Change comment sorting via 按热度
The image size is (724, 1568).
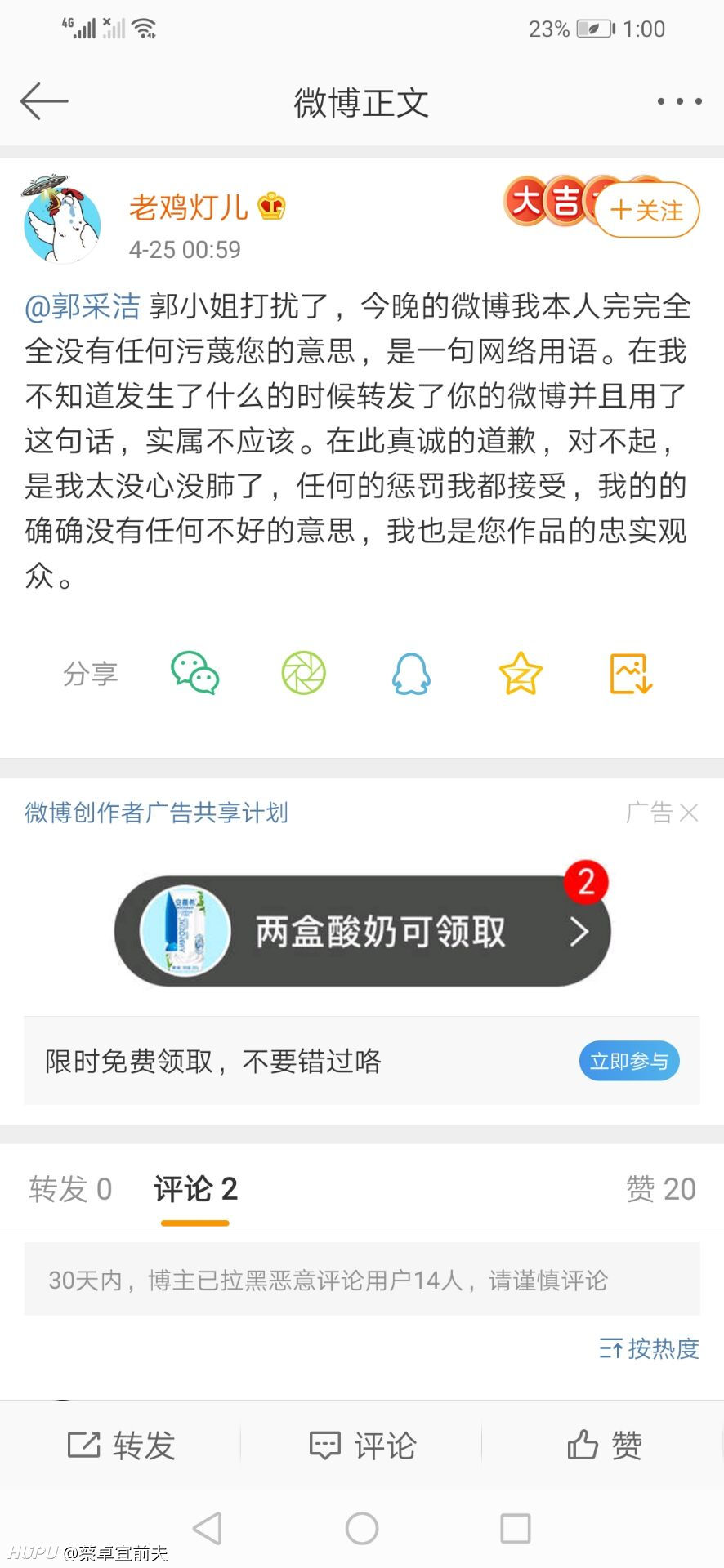tap(650, 1348)
